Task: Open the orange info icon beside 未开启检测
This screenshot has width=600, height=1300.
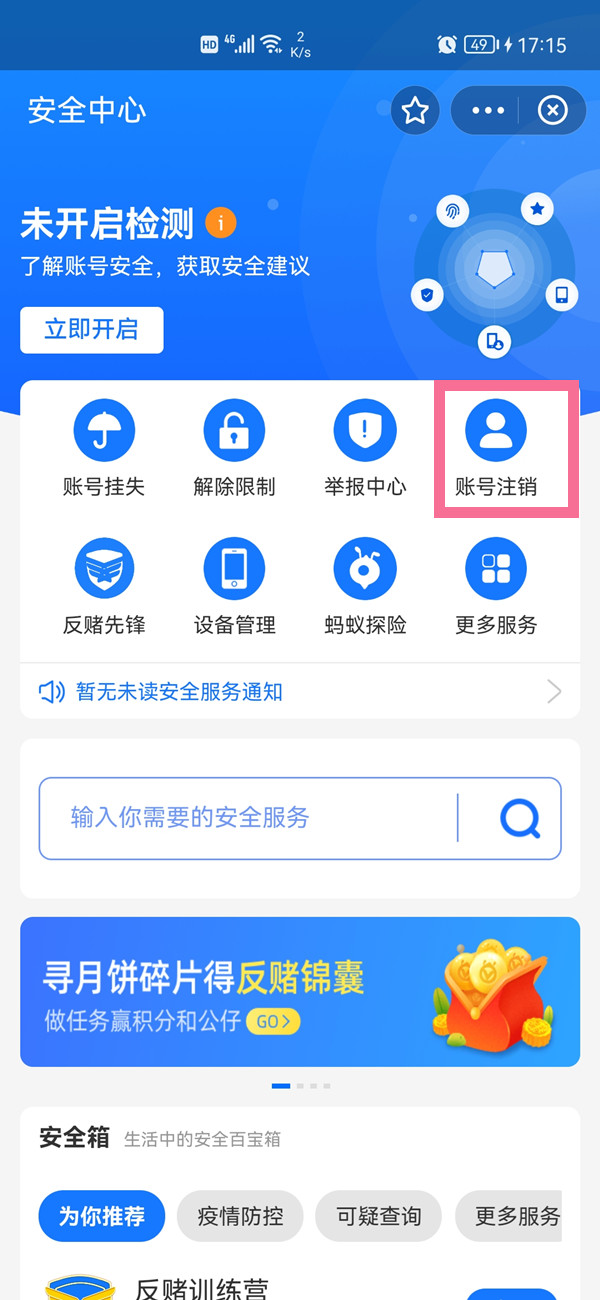Action: tap(221, 222)
